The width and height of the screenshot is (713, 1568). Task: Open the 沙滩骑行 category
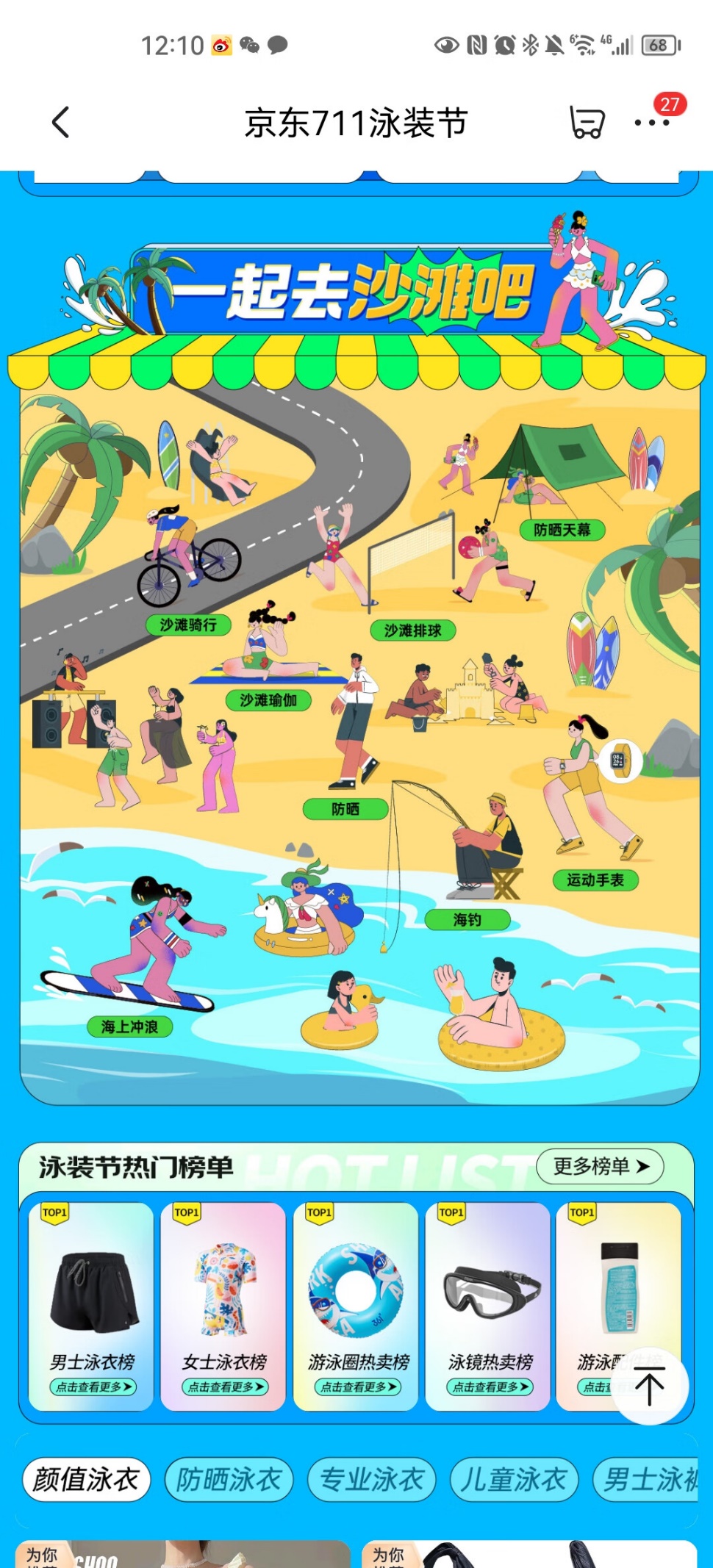[188, 625]
